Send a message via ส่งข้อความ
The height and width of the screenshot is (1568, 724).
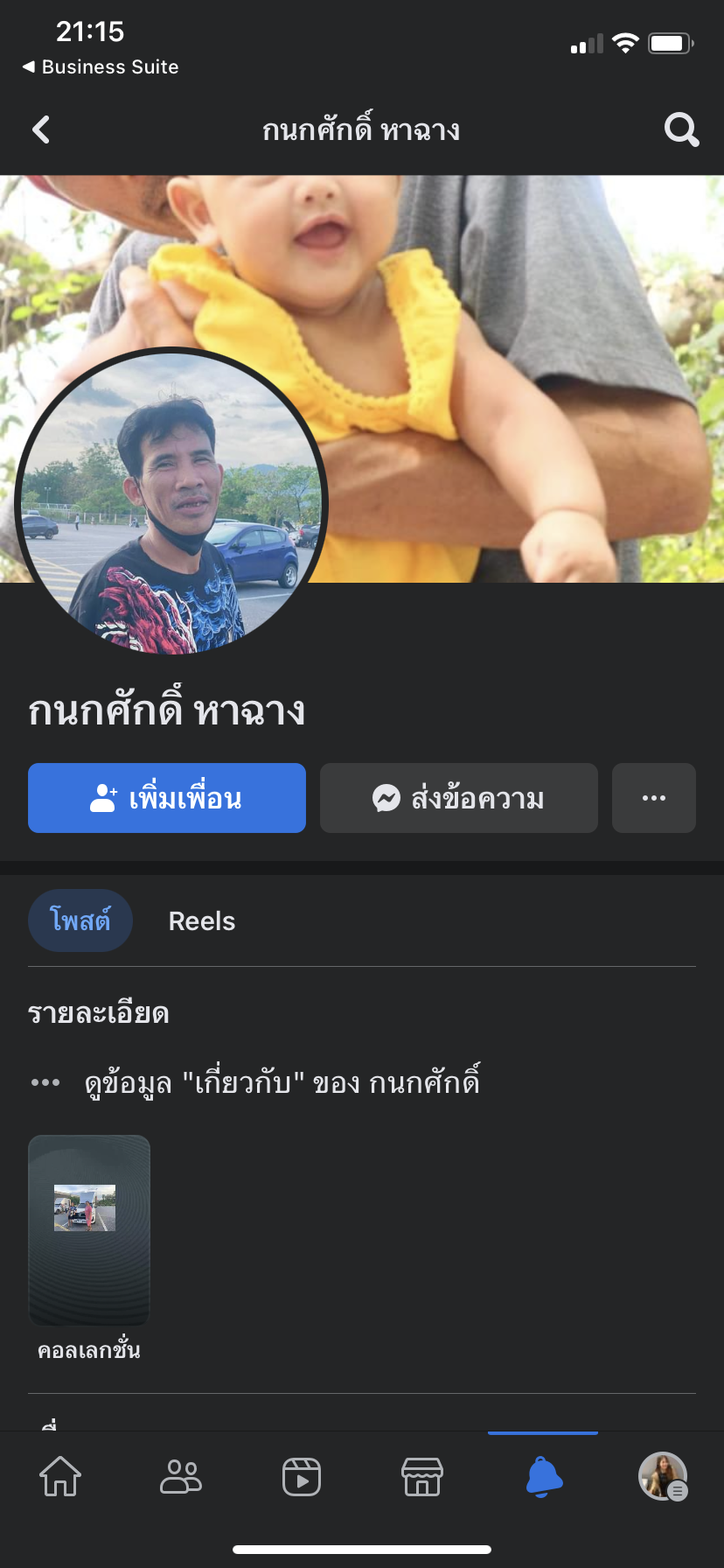click(x=459, y=798)
